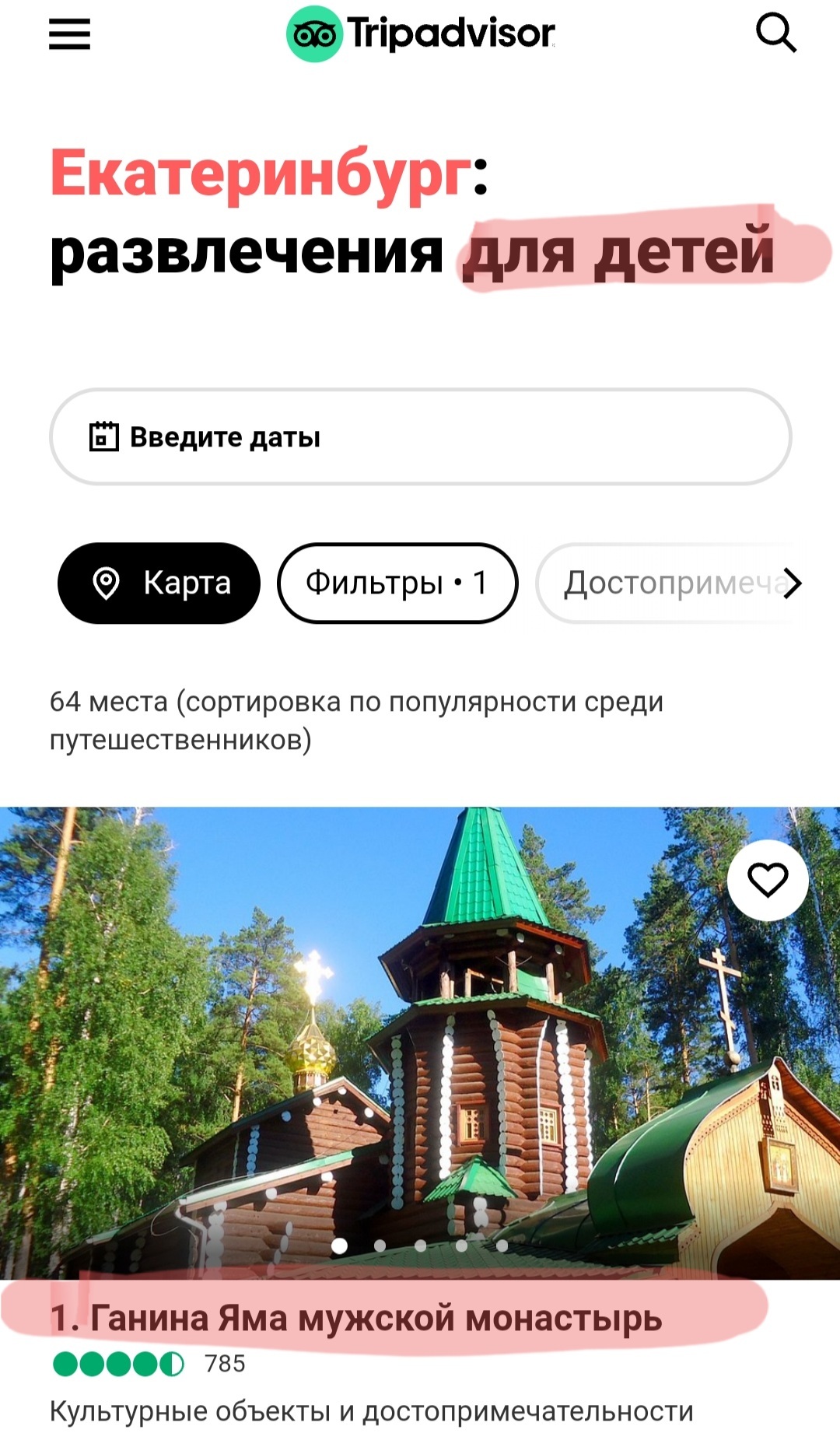This screenshot has height=1433, width=840.
Task: Open the hamburger menu
Action: [x=69, y=34]
